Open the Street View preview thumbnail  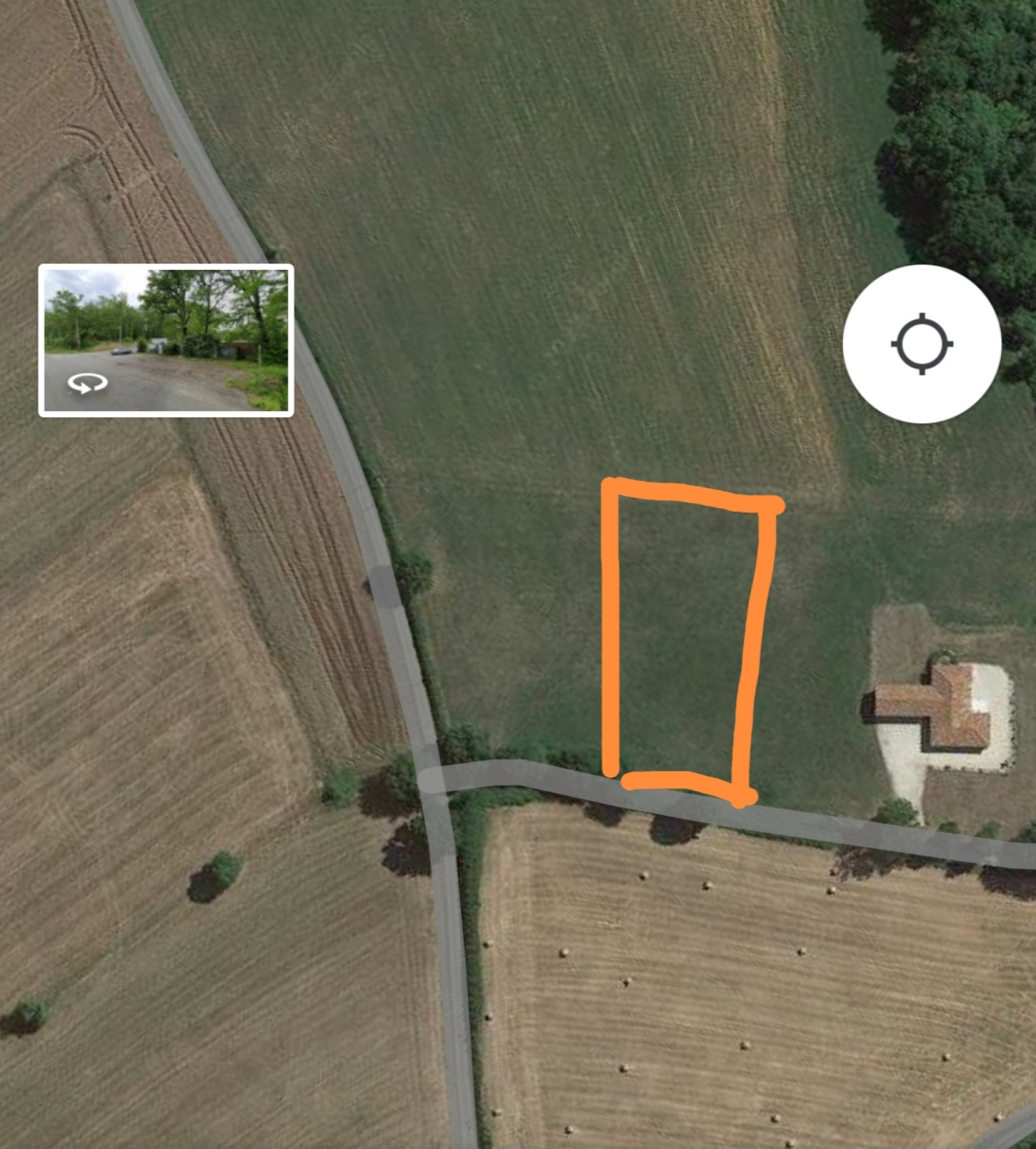(166, 340)
